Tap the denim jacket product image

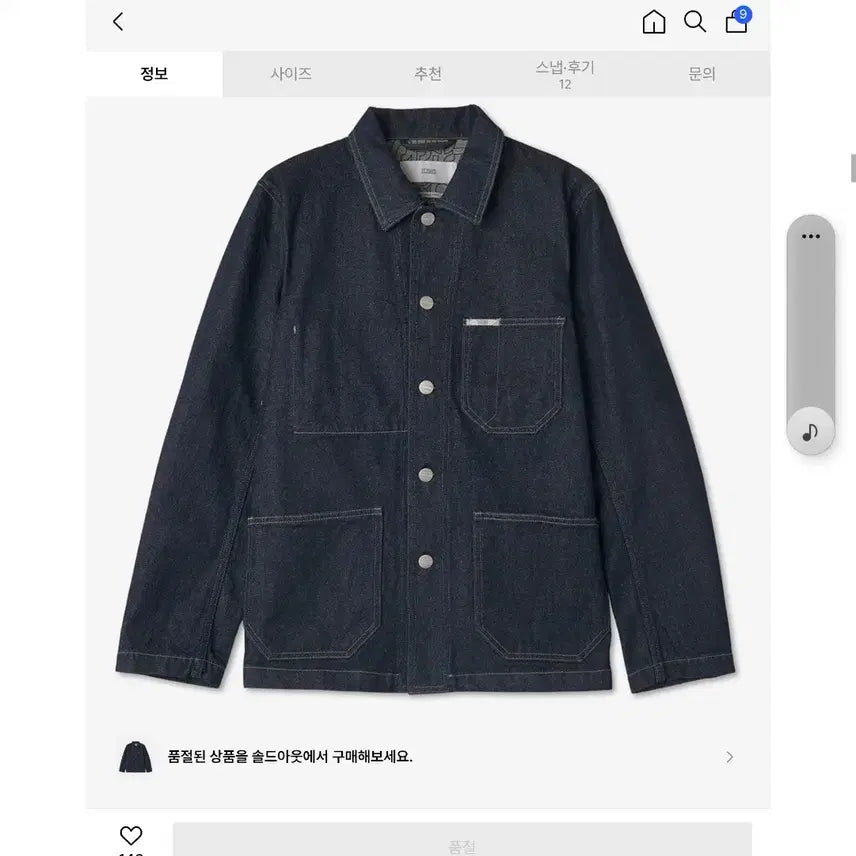[x=426, y=400]
